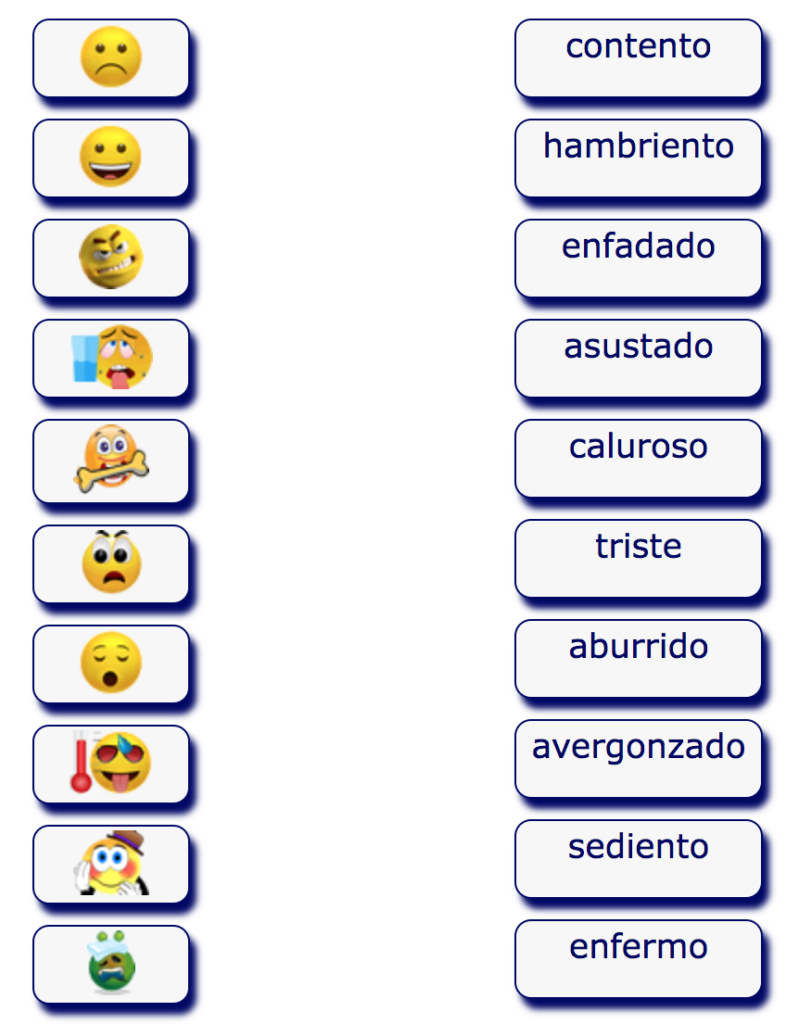Select the 'caluroso' word card

coord(638,458)
